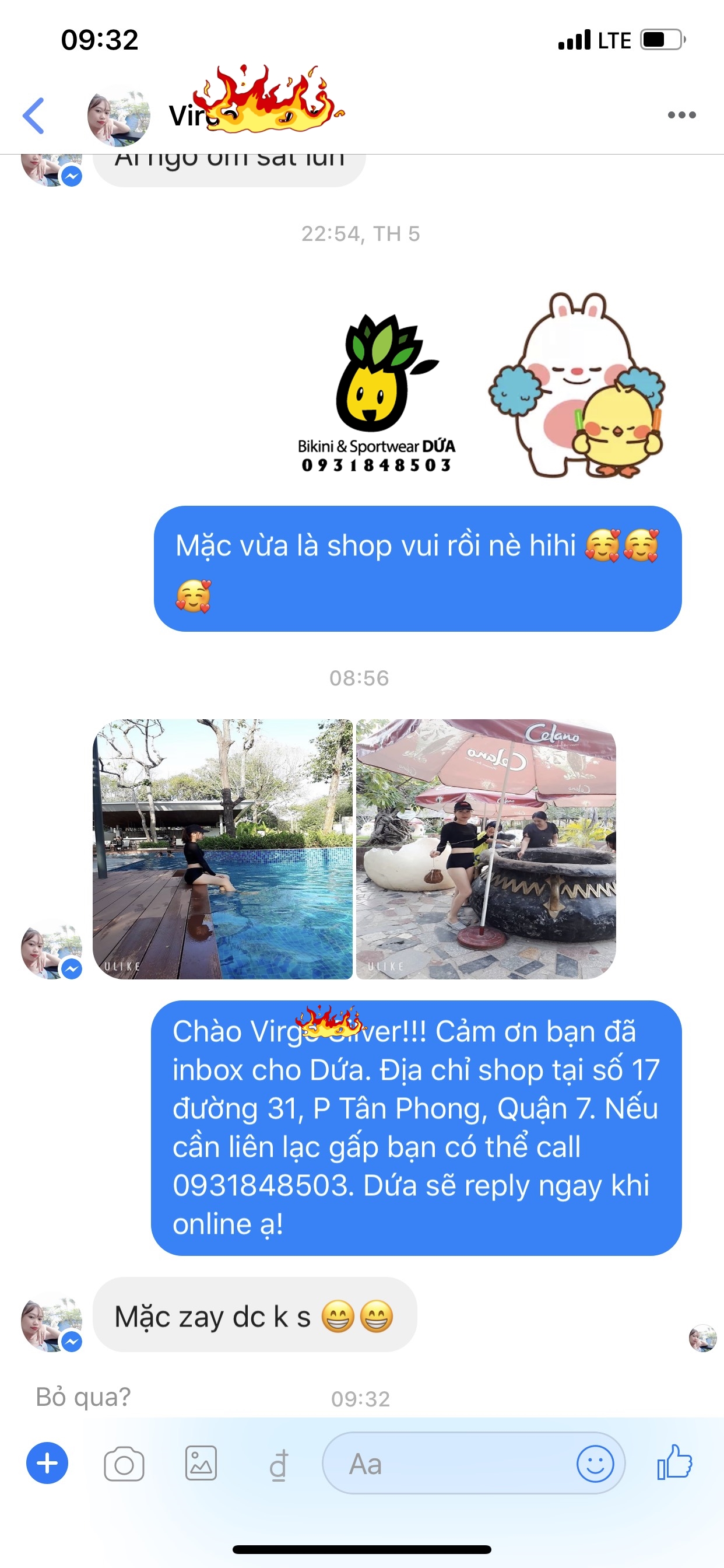Open the payment đ icon
Image resolution: width=724 pixels, height=1568 pixels.
pyautogui.click(x=278, y=1464)
